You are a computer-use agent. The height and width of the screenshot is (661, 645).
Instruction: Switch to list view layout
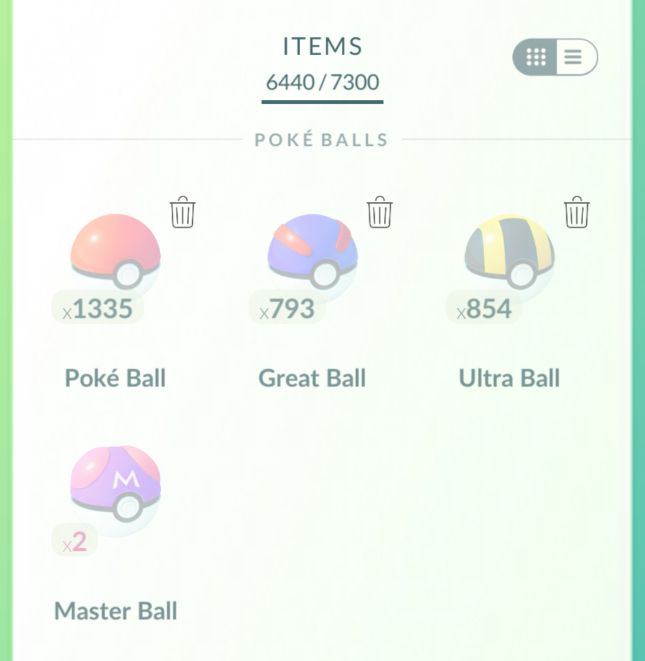point(573,57)
